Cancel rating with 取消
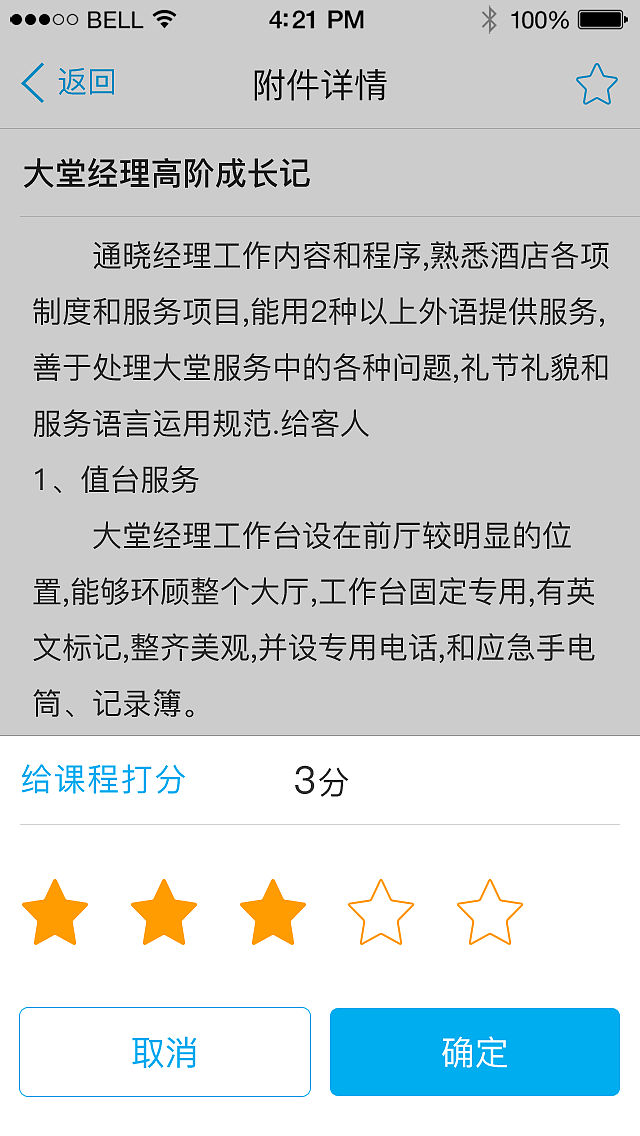 (165, 1052)
